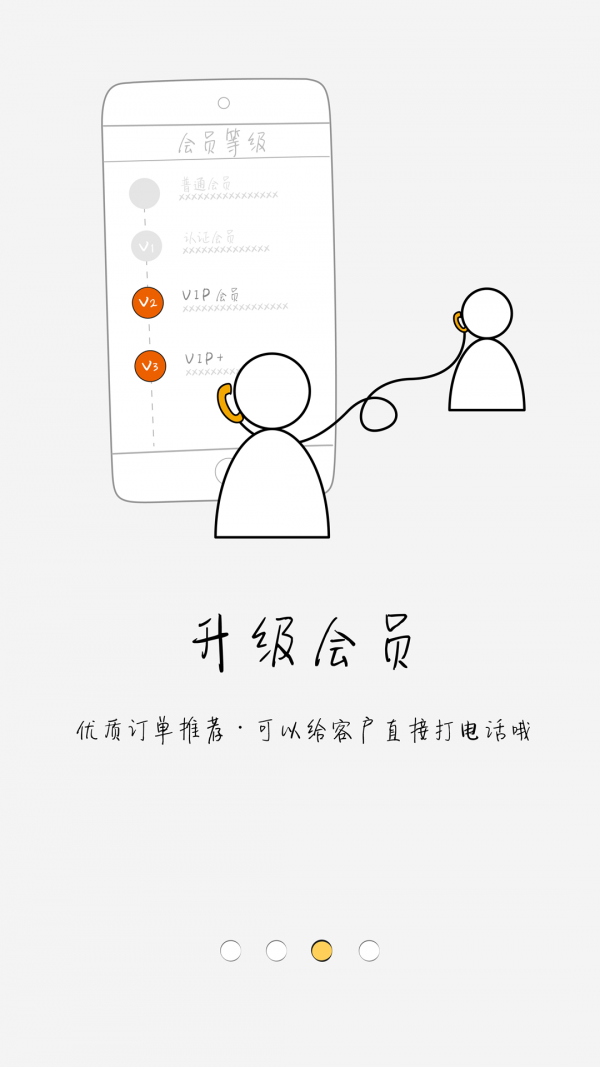Jump to the first onboarding page dot

pos(231,951)
